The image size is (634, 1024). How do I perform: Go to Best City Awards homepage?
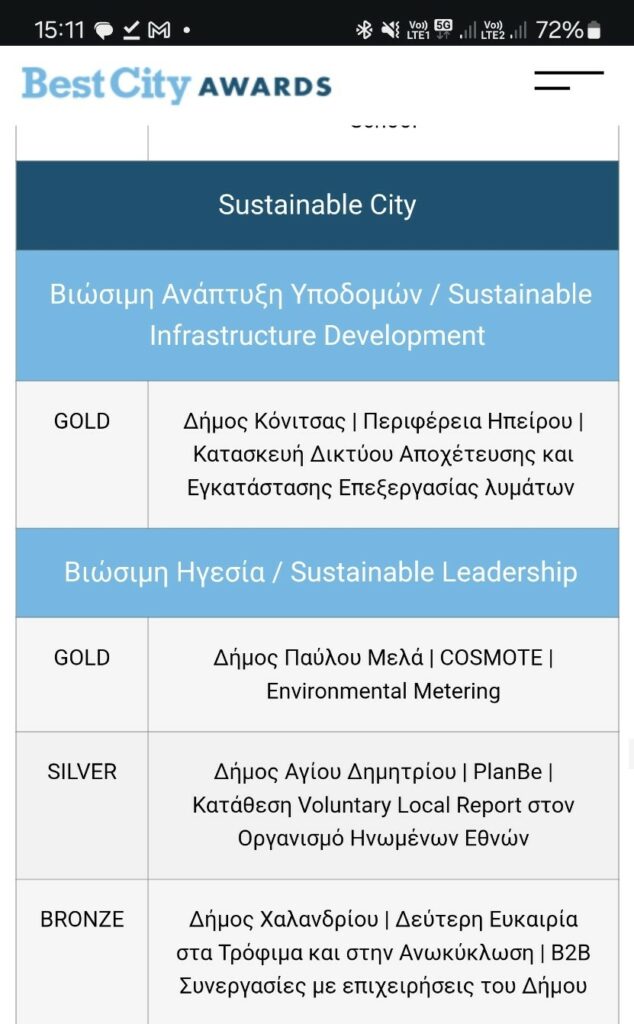(x=176, y=85)
